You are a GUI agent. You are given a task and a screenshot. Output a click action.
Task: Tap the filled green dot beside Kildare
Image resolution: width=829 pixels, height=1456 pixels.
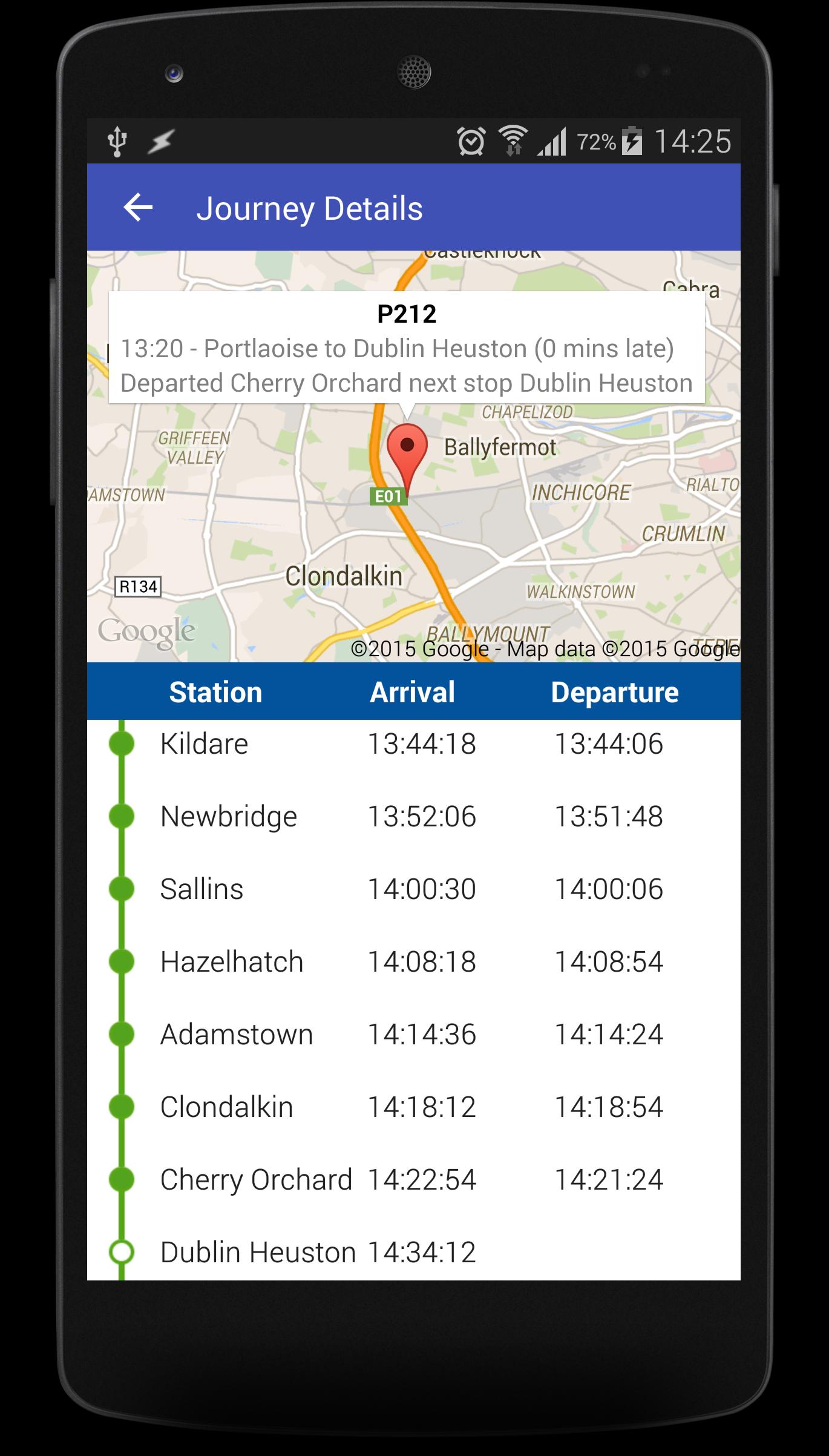122,743
